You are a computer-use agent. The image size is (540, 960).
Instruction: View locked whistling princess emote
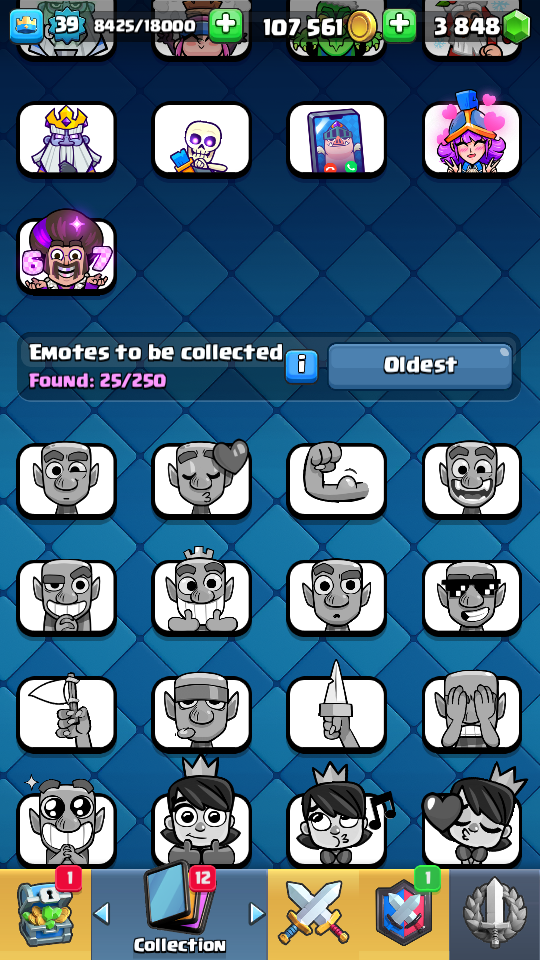(338, 816)
